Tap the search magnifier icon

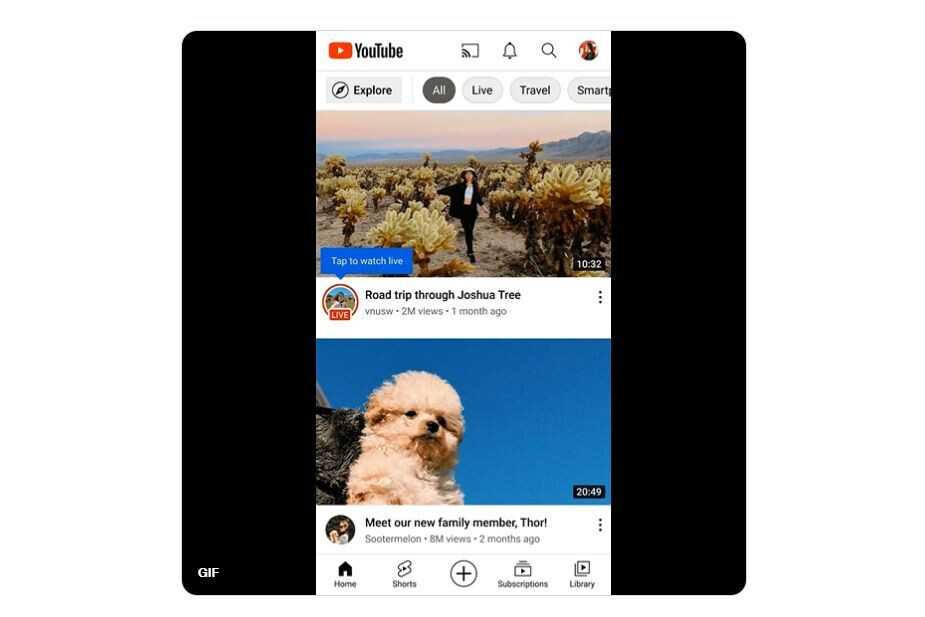(x=549, y=51)
